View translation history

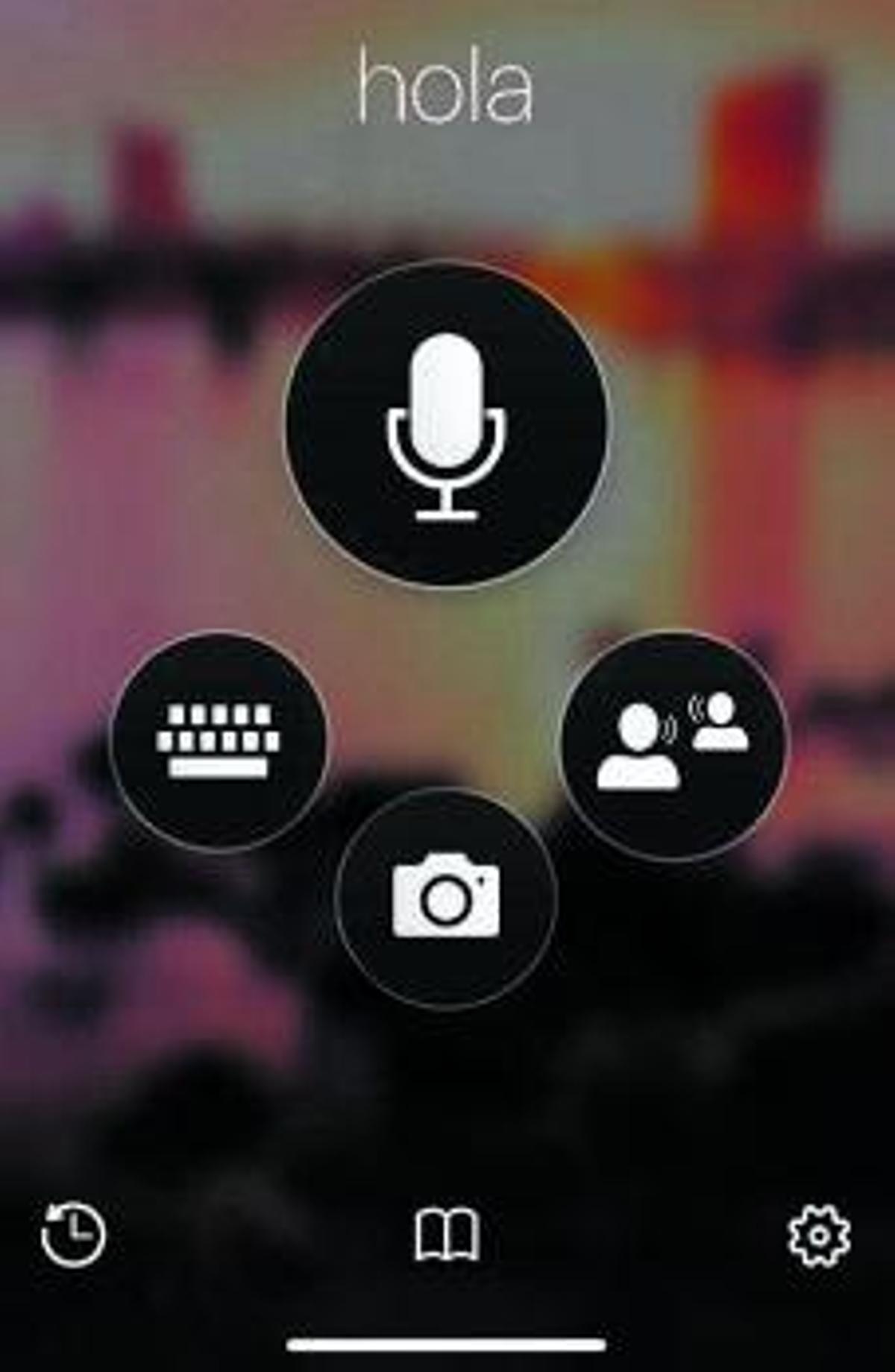pyautogui.click(x=73, y=1235)
